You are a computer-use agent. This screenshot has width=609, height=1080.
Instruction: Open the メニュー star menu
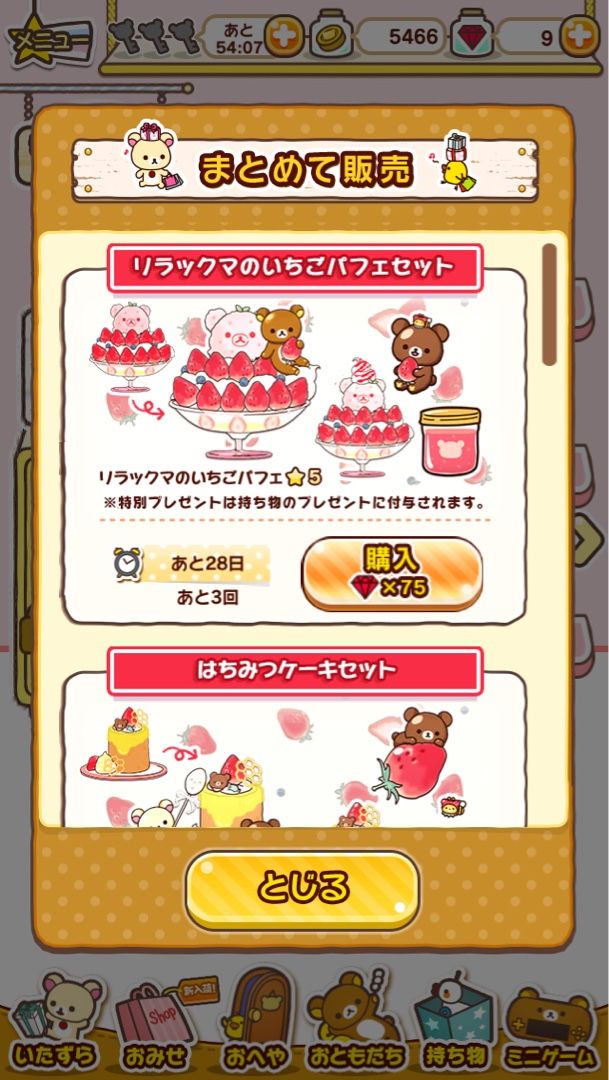[x=47, y=40]
